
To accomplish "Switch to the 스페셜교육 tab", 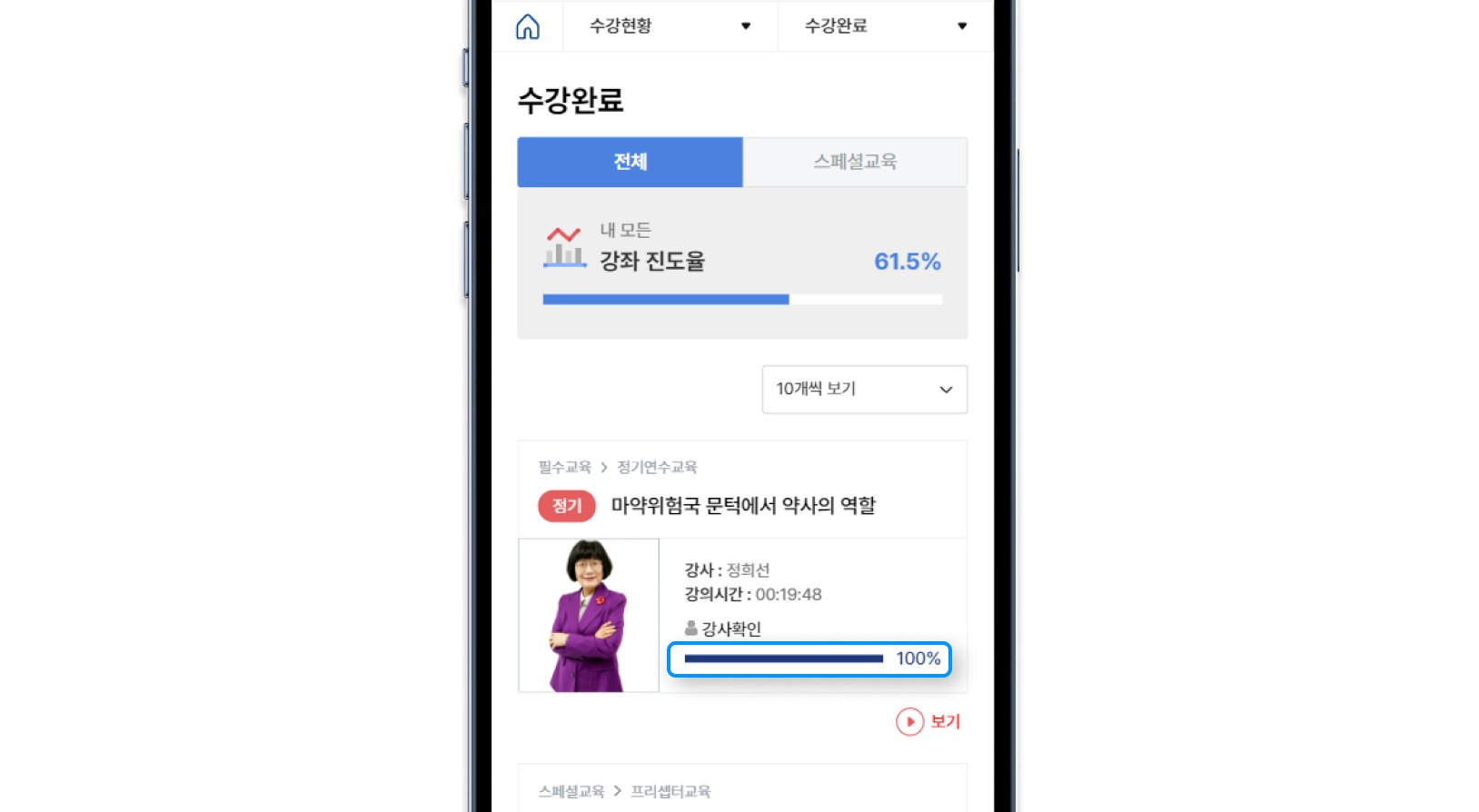I will tap(855, 162).
